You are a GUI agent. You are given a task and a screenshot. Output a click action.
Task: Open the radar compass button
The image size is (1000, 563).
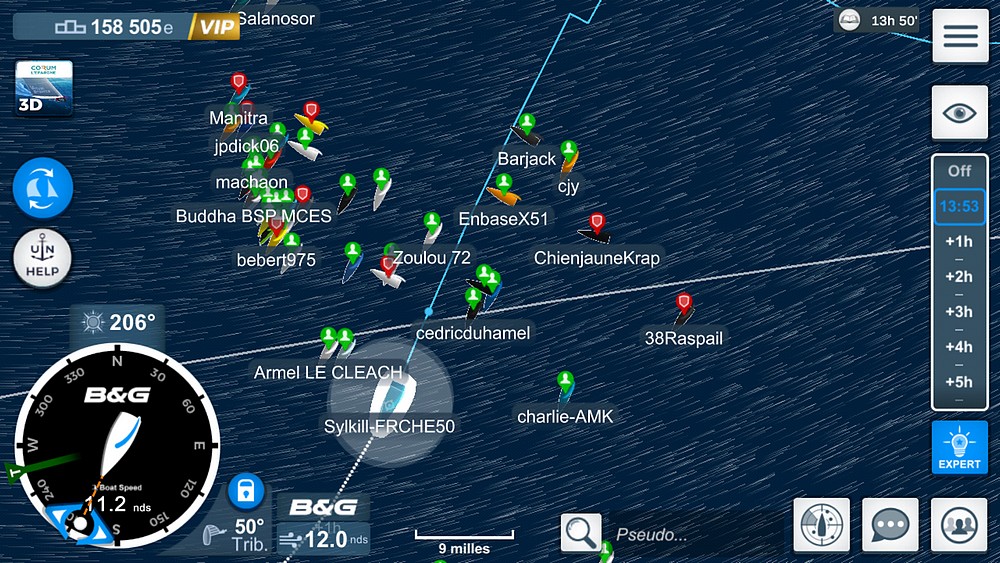coord(821,525)
